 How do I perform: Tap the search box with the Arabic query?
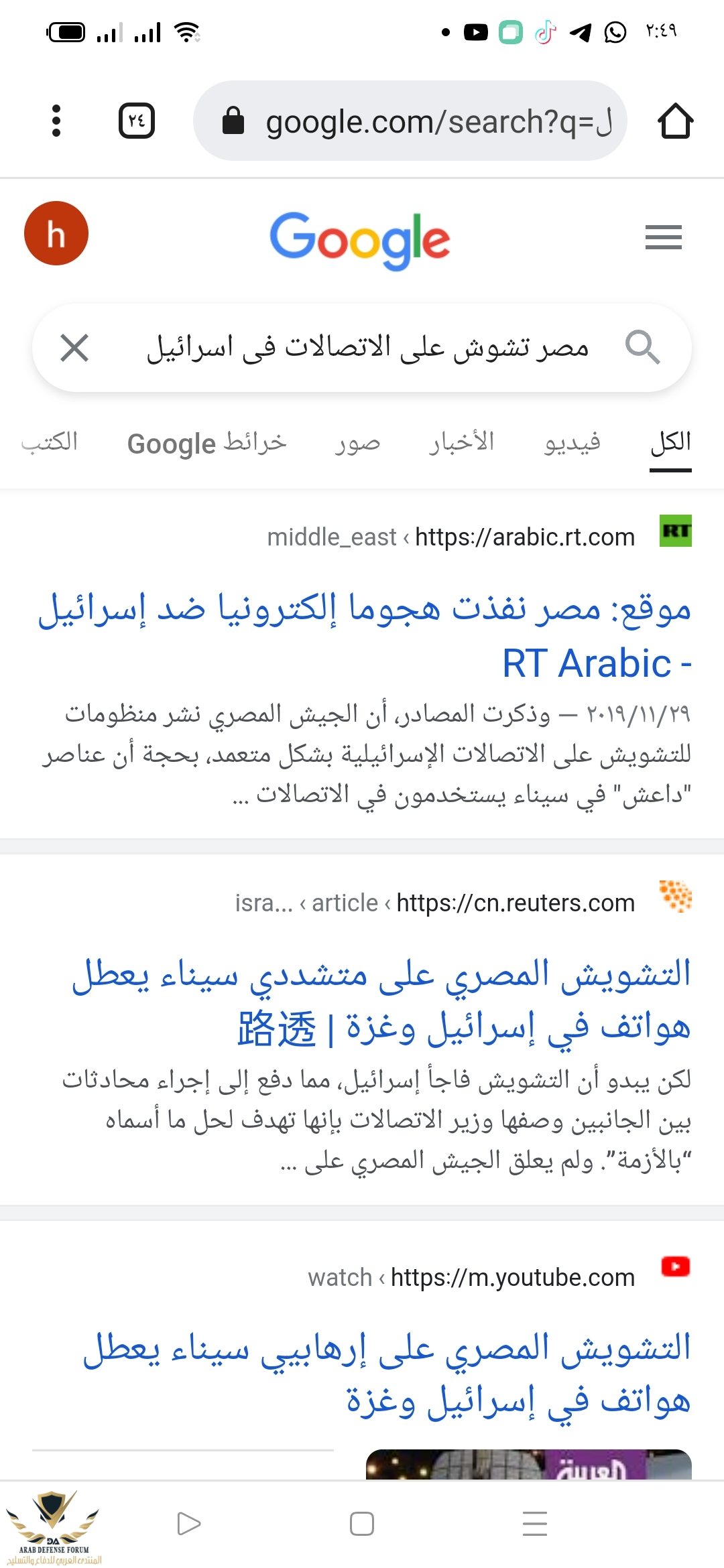367,348
